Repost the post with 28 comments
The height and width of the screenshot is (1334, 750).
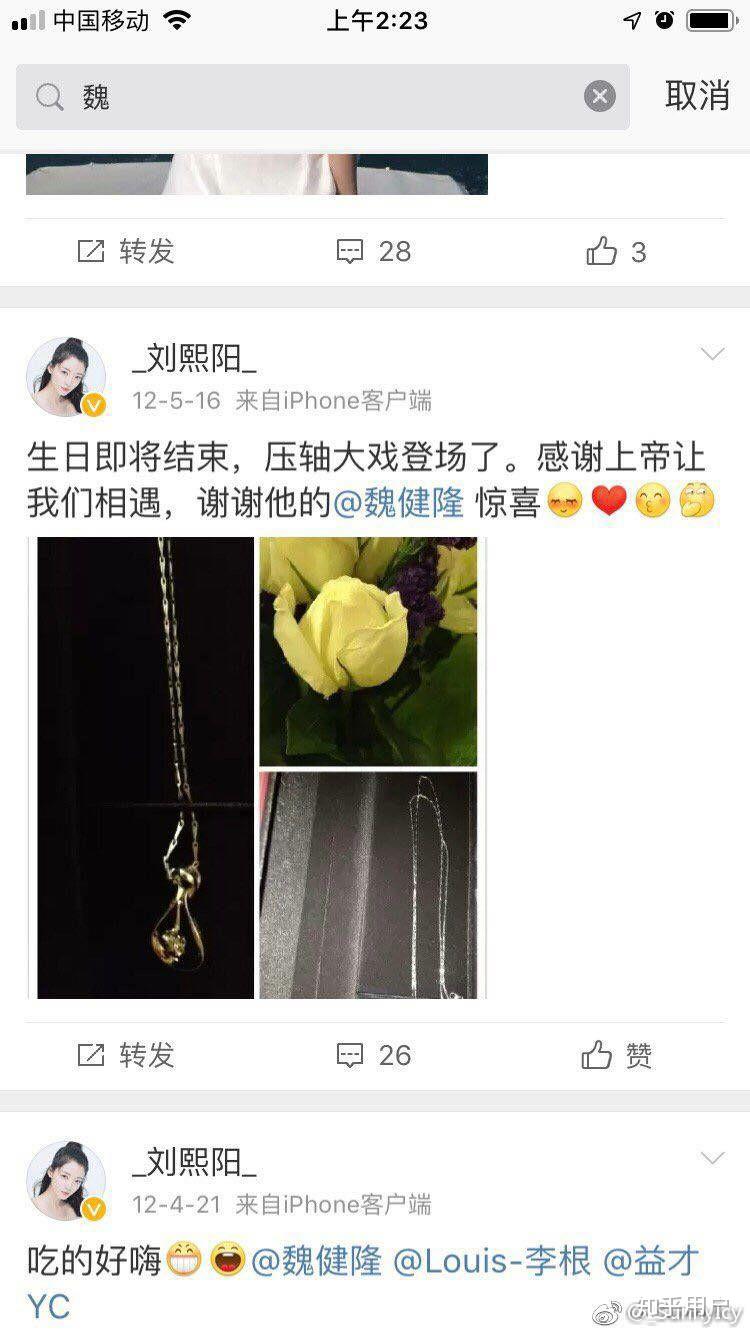127,251
